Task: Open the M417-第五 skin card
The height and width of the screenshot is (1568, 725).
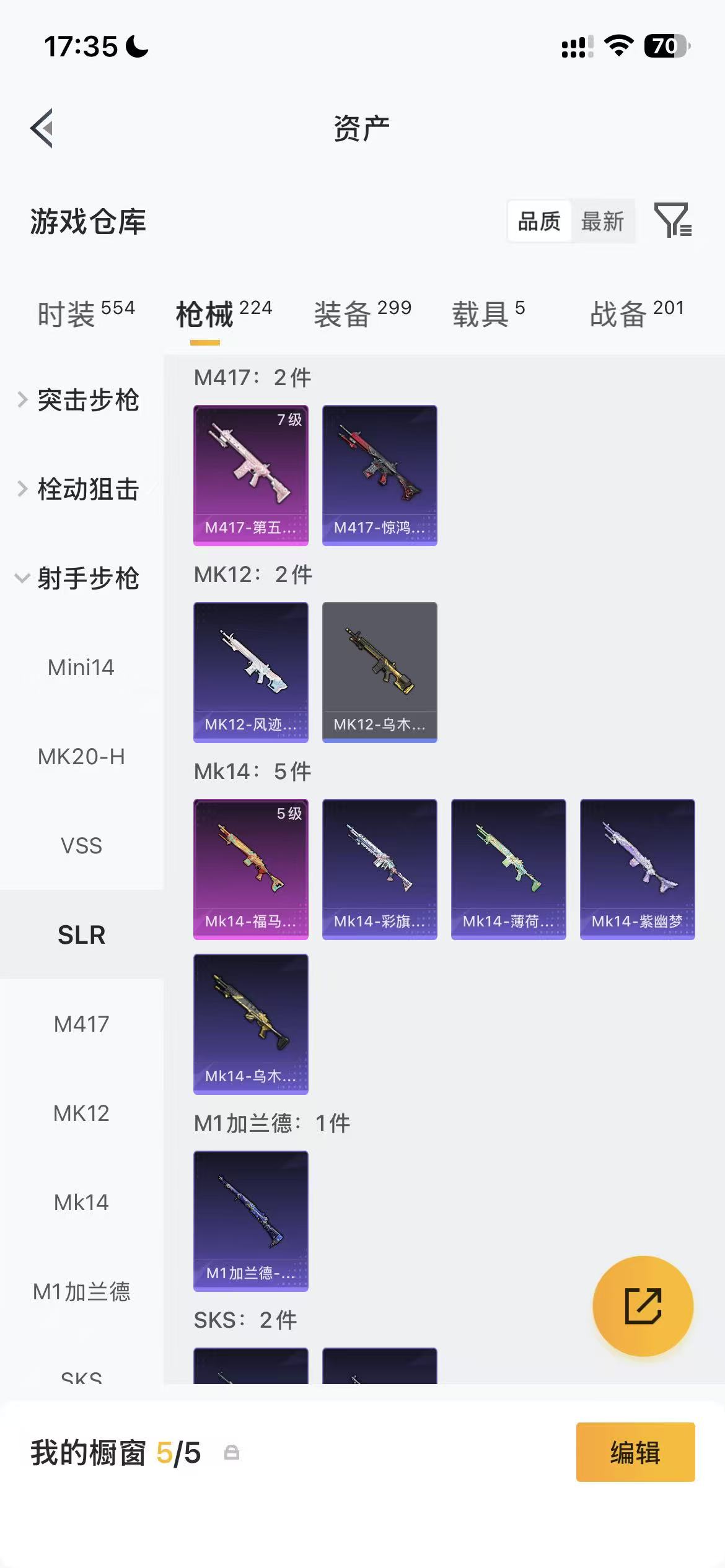Action: (x=251, y=476)
